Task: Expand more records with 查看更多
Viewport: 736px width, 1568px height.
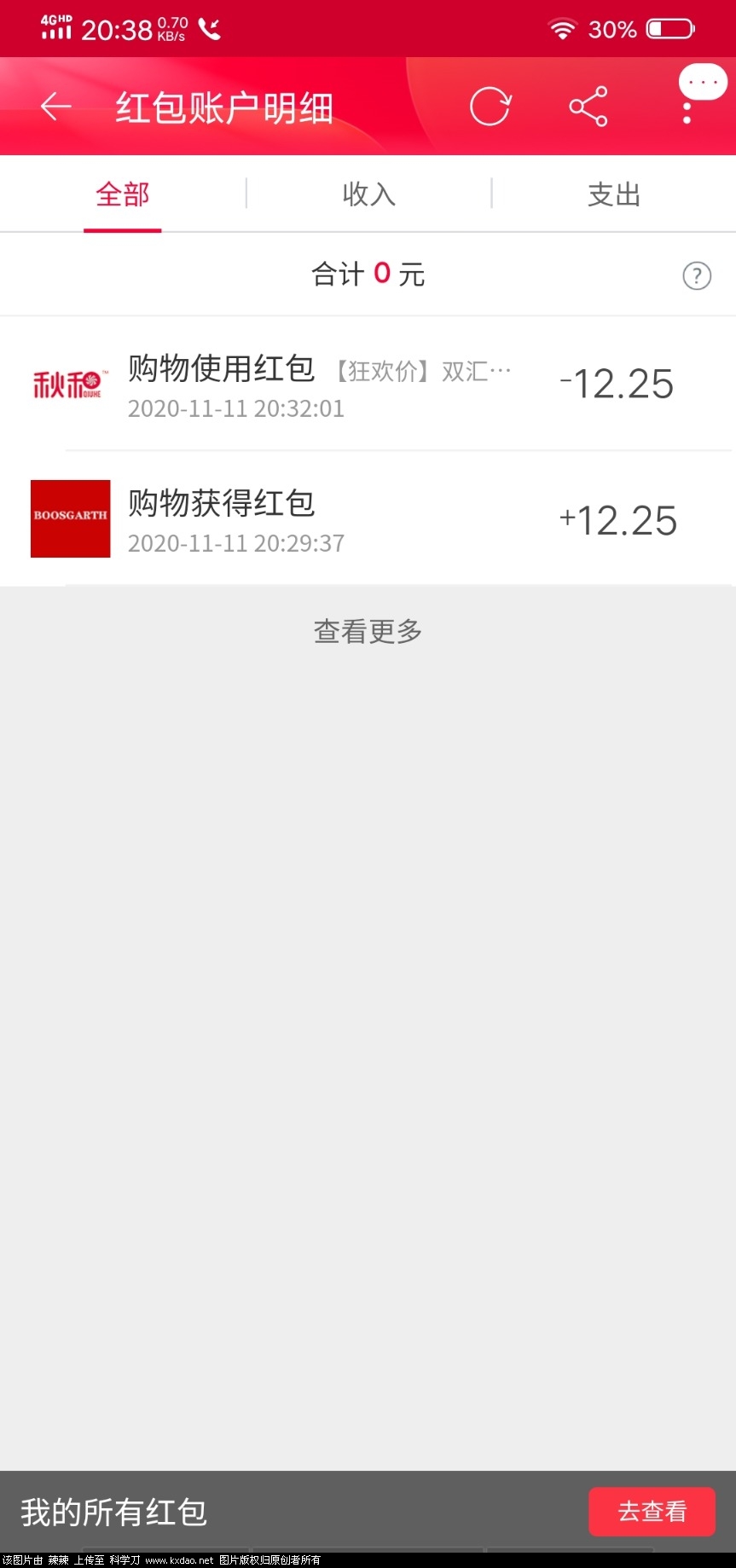Action: pyautogui.click(x=367, y=631)
